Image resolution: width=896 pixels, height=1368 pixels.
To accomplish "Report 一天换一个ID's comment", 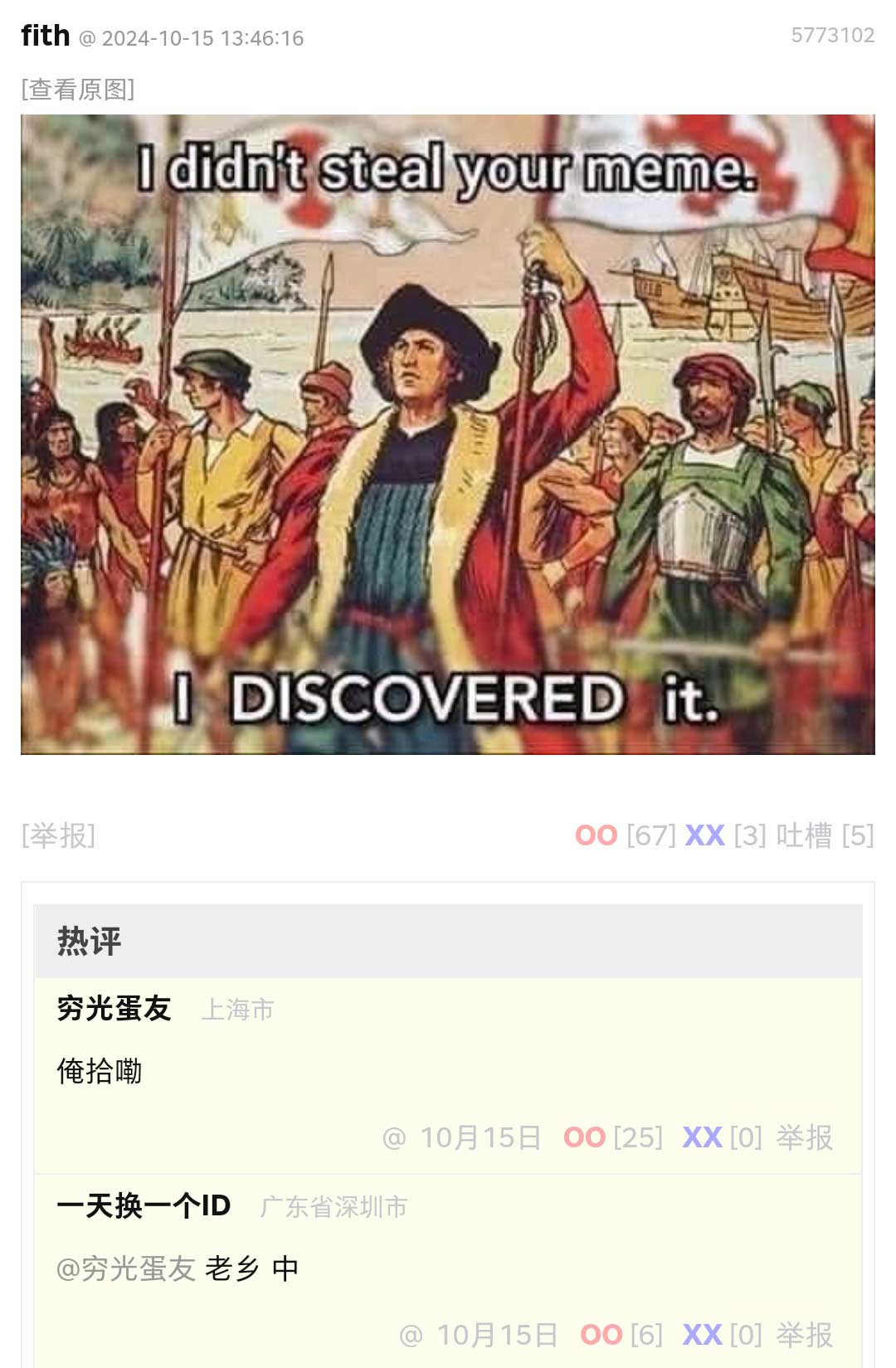I will [x=804, y=1335].
